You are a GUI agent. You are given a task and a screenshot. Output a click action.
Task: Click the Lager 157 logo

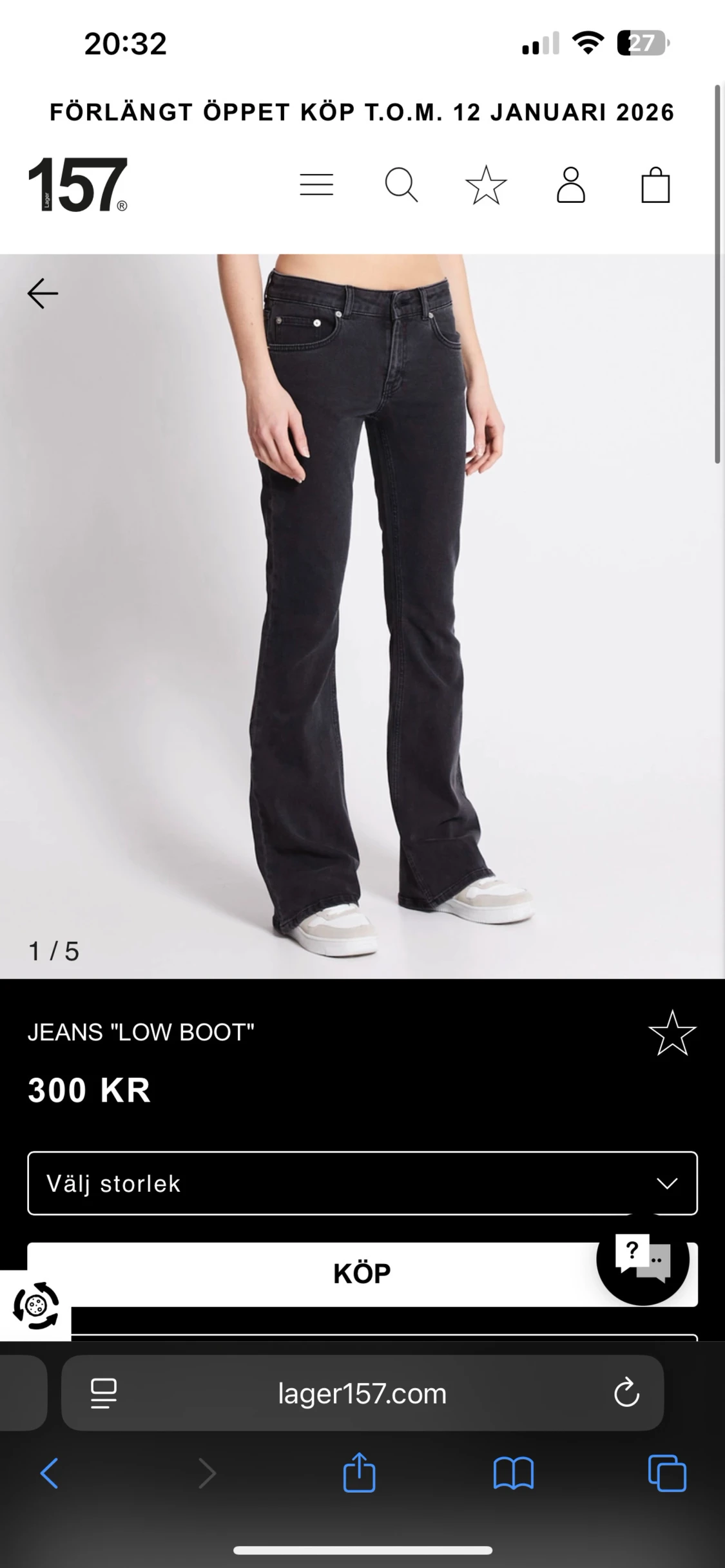click(x=78, y=187)
